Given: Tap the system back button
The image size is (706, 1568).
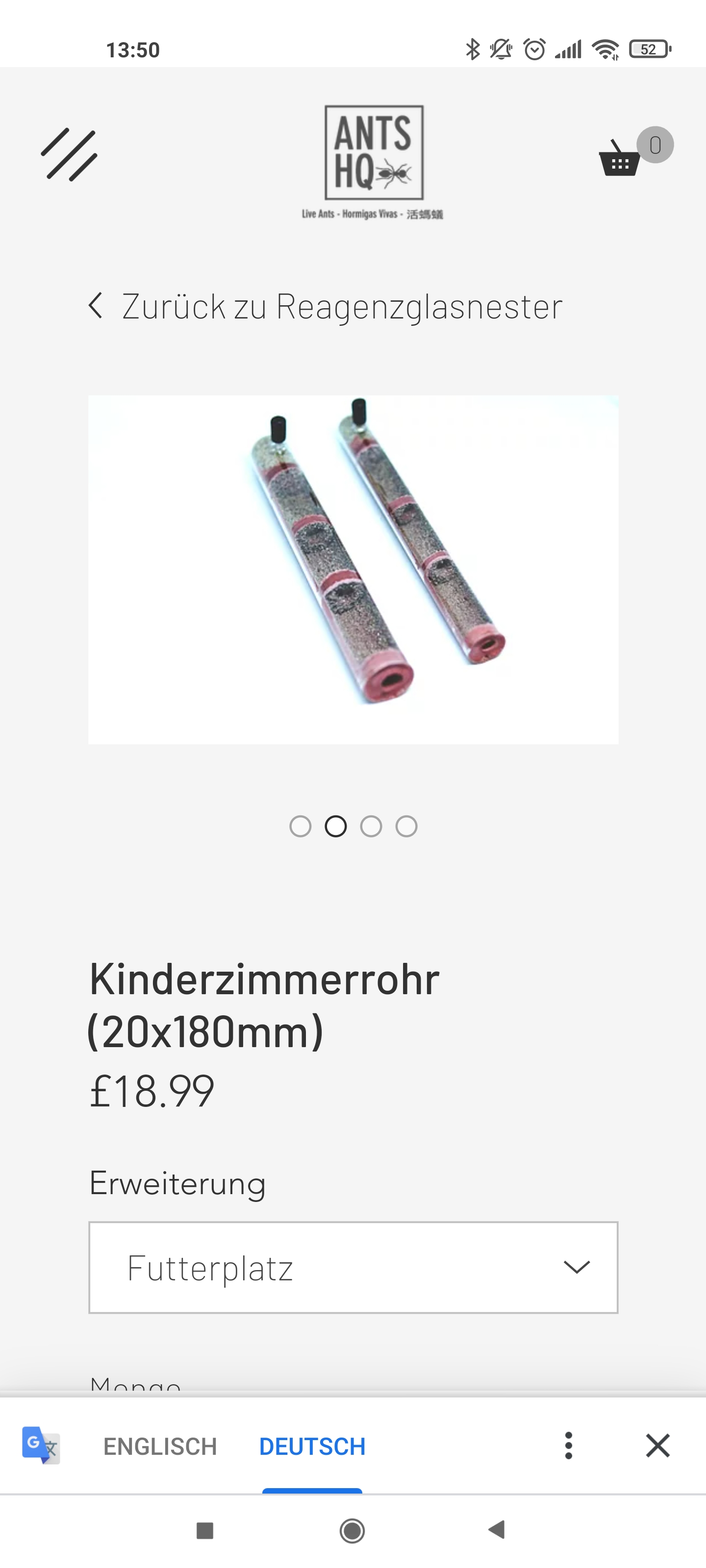Looking at the screenshot, I should [x=497, y=1530].
